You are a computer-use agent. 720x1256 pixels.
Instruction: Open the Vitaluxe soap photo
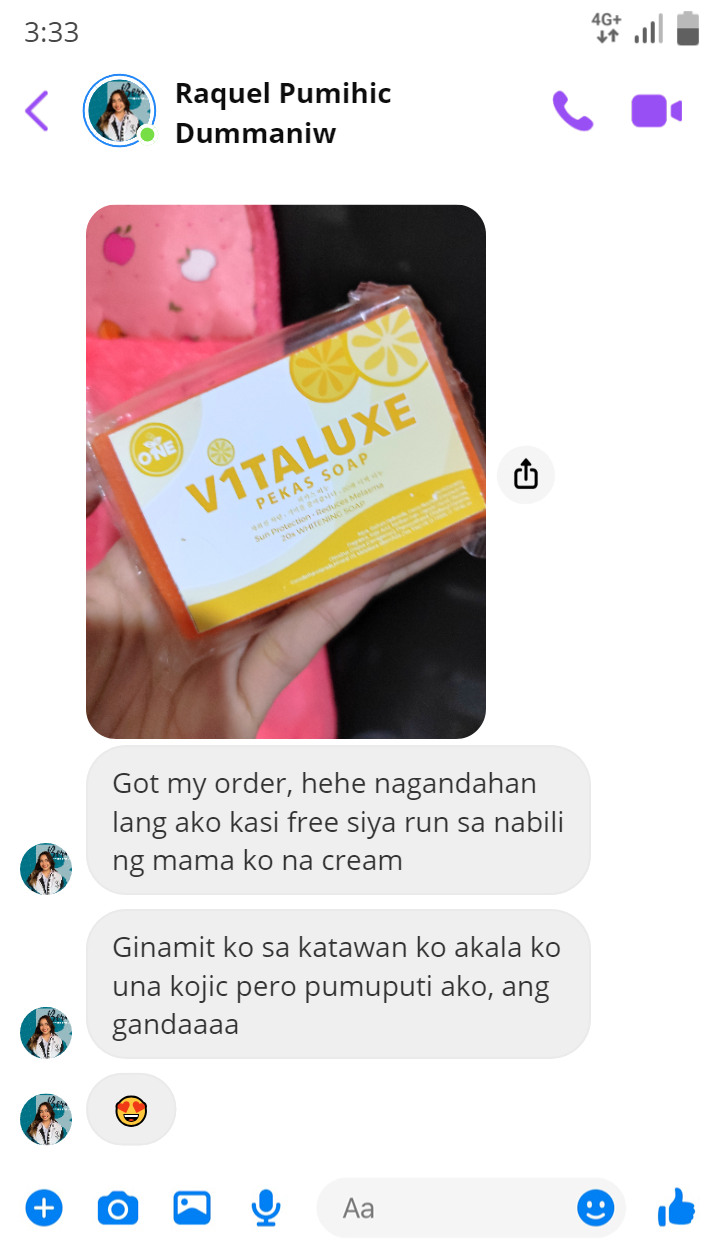point(286,472)
